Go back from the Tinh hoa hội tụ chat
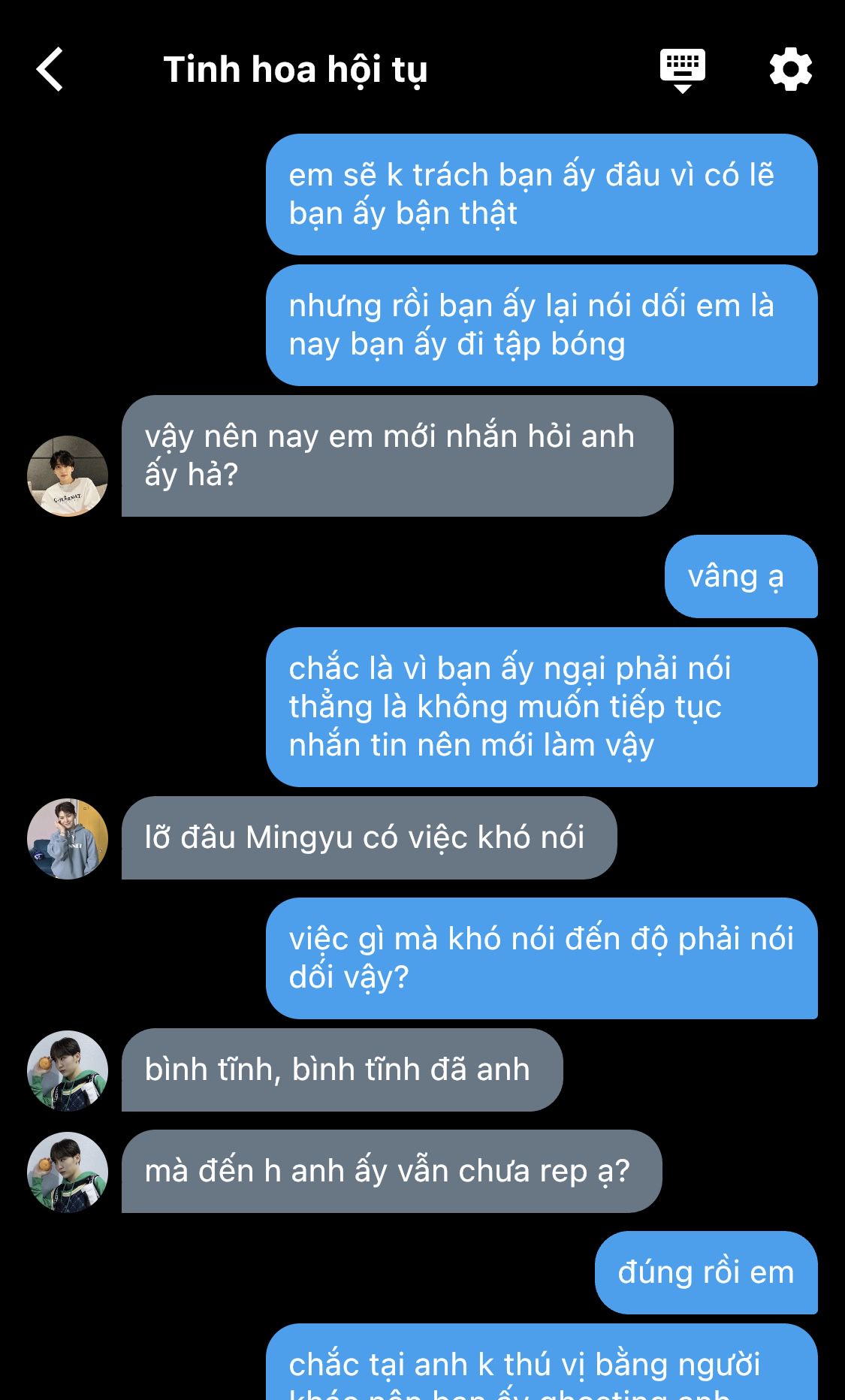Screen dimensions: 845x1400 coord(50,70)
